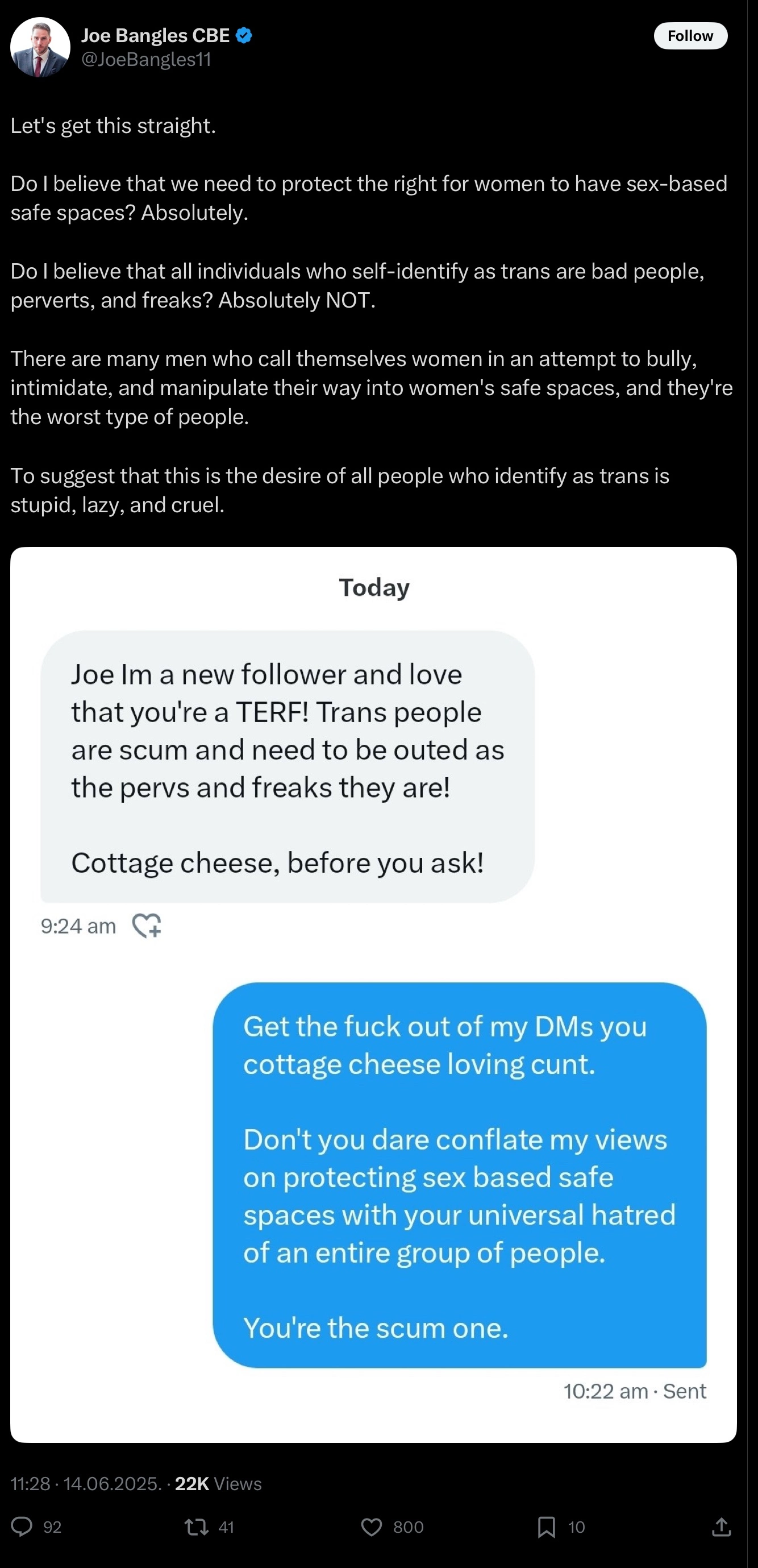Open Joe Bangles' profile picture
Image resolution: width=758 pixels, height=1568 pixels.
40,48
